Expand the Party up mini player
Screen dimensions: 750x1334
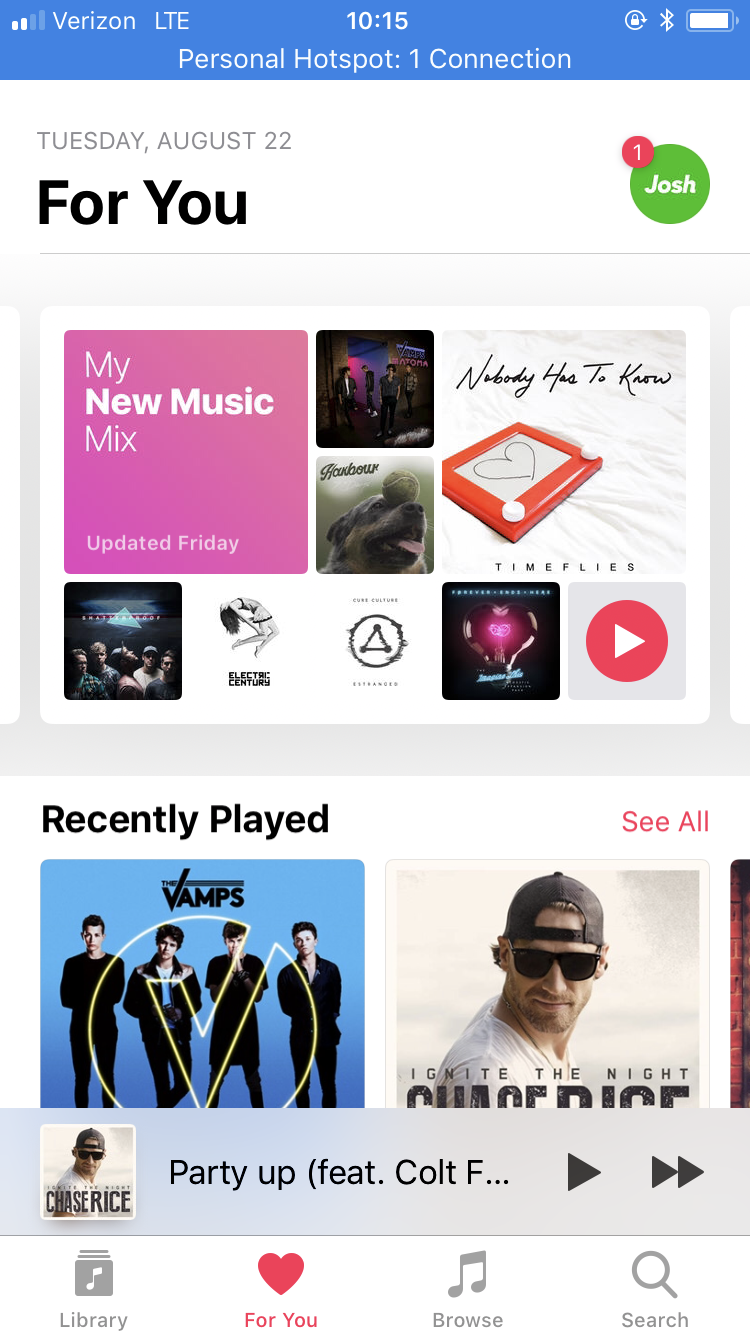pos(340,1172)
